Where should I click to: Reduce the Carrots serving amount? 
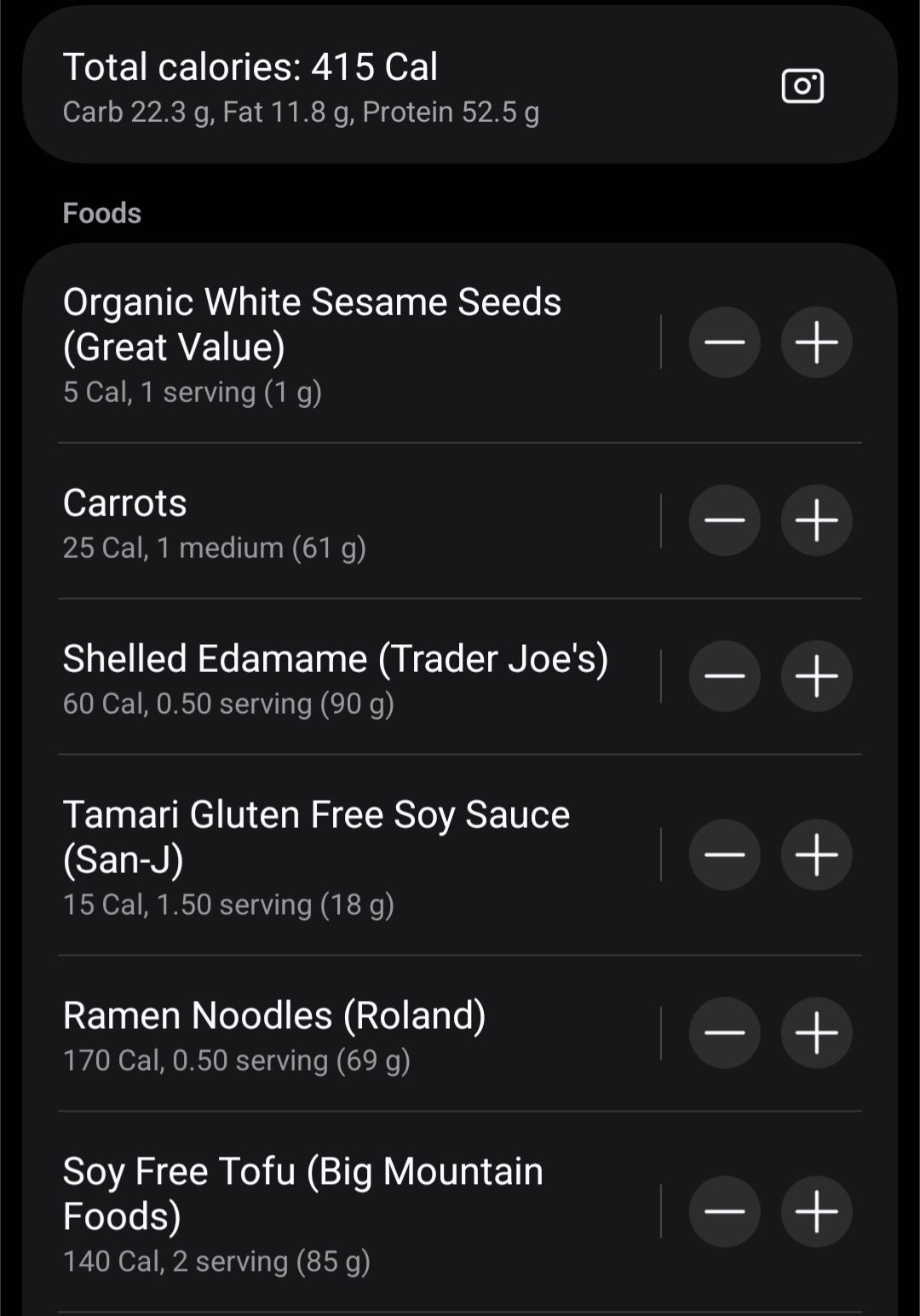[724, 520]
